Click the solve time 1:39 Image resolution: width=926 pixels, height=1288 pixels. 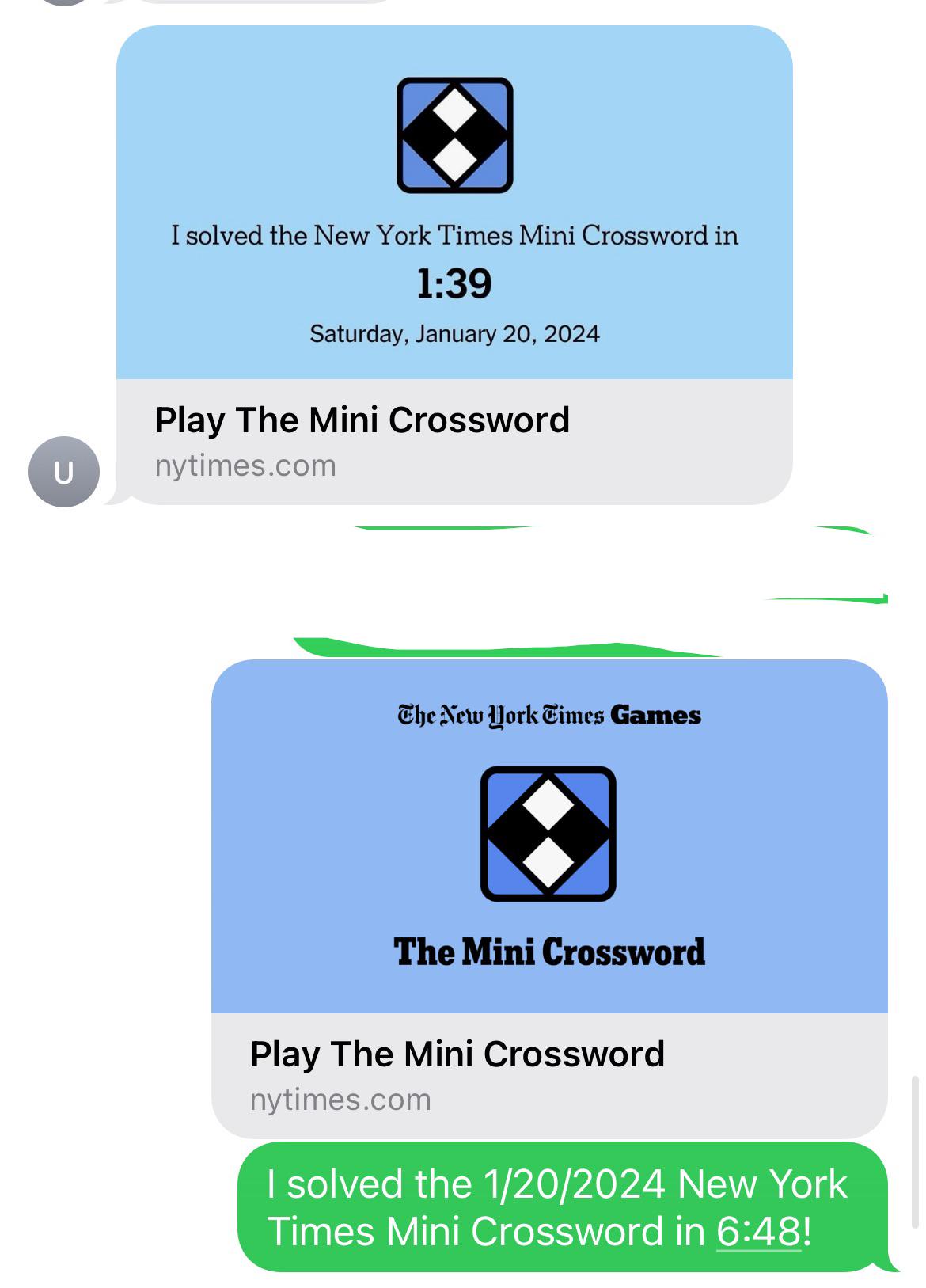coord(454,284)
